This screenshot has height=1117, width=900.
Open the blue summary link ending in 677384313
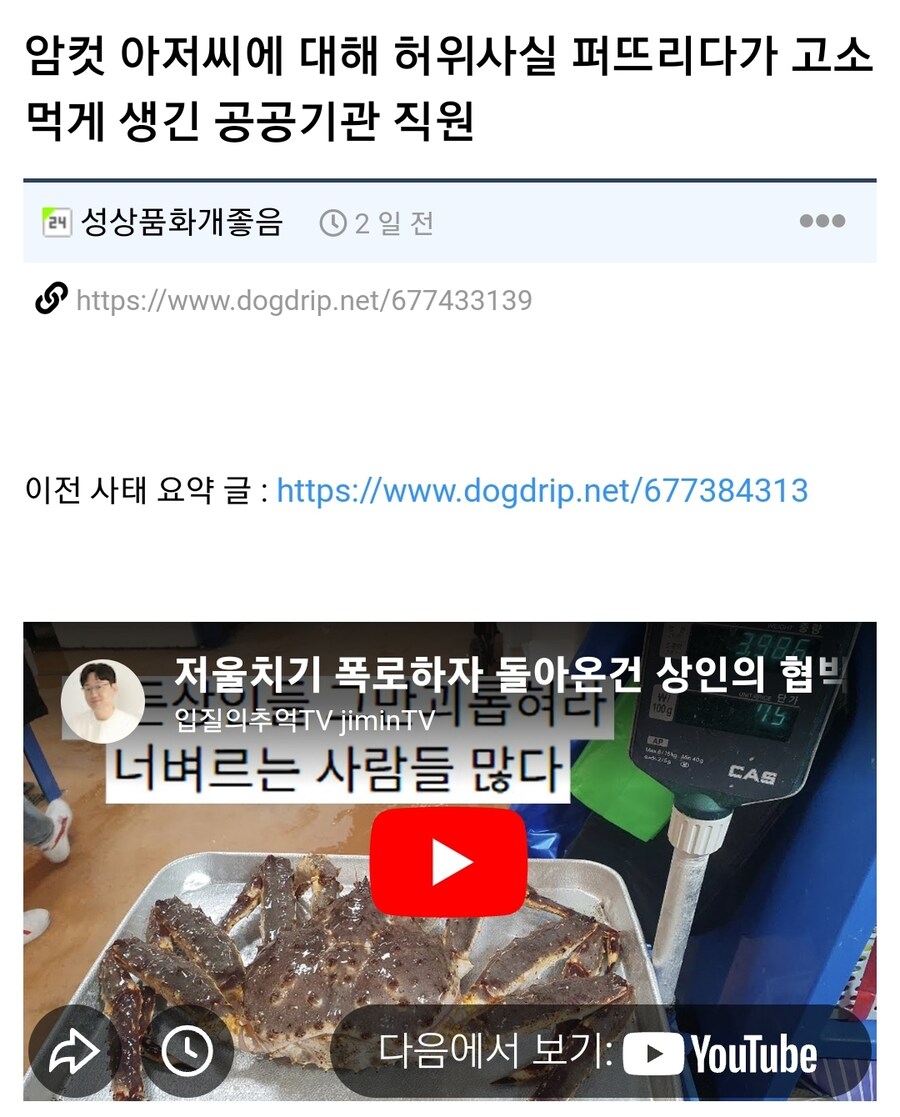(x=546, y=490)
